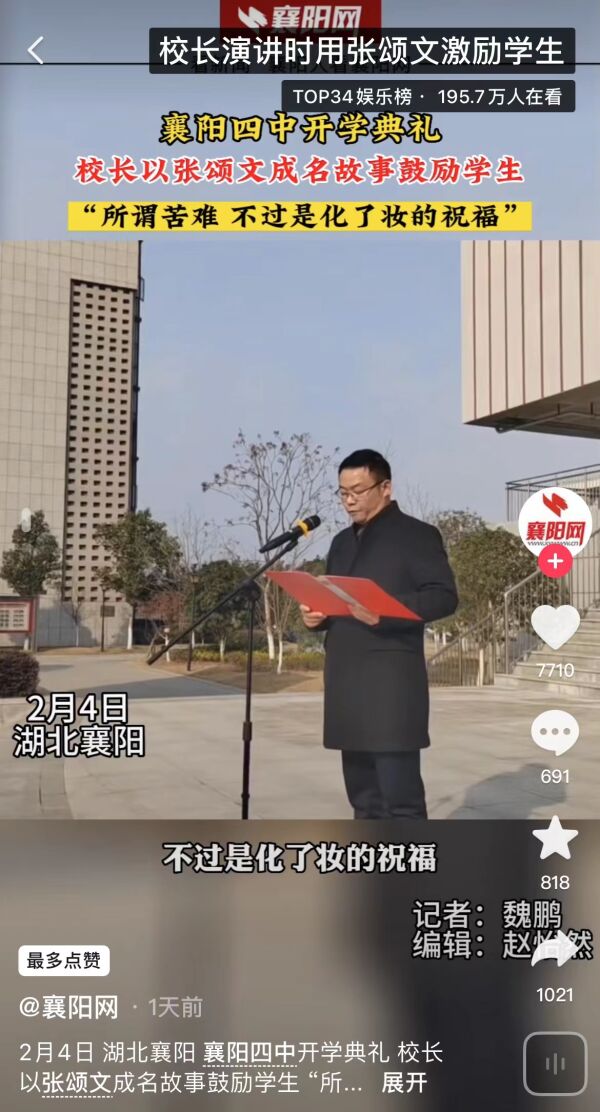Open the underlined 张颂文 link in caption

tap(75, 1082)
